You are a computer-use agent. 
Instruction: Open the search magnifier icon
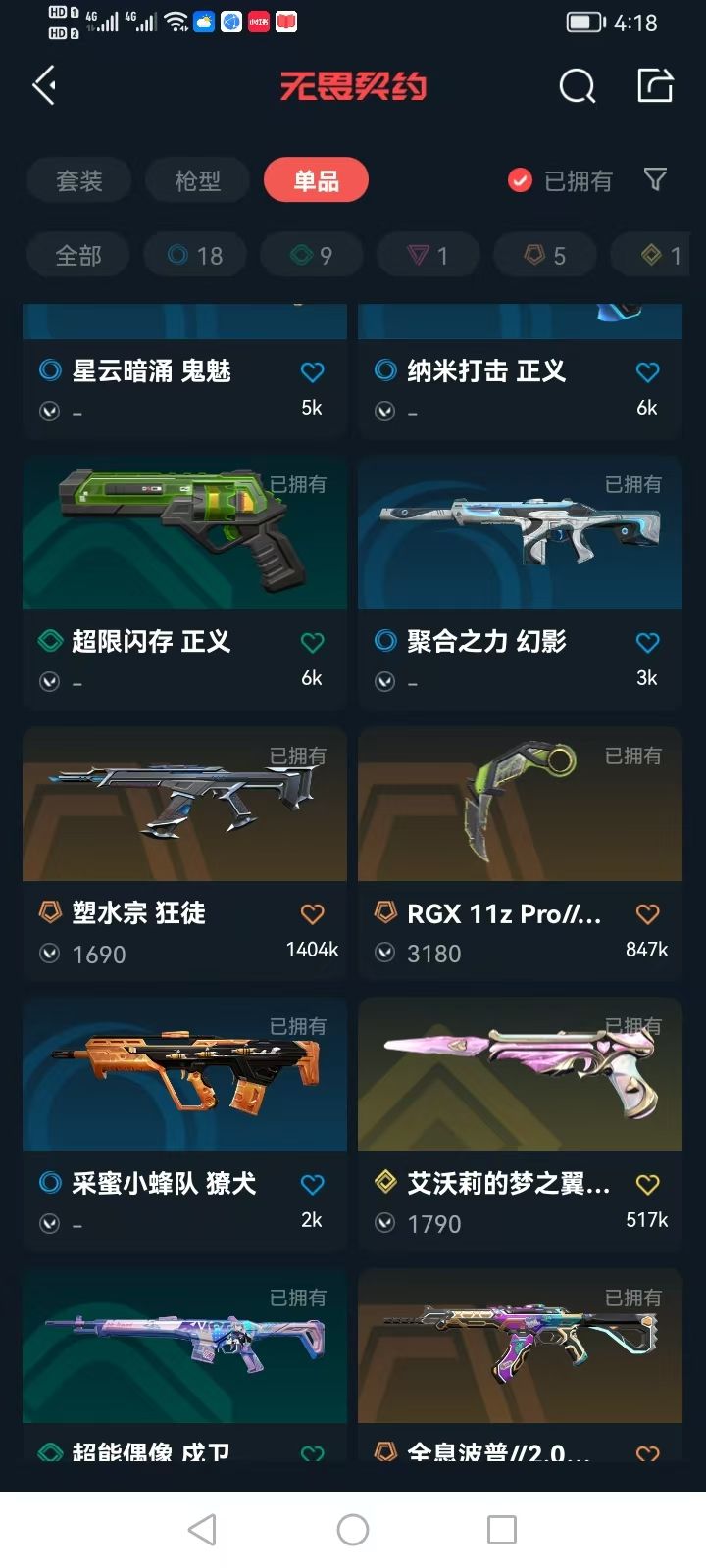[x=577, y=86]
